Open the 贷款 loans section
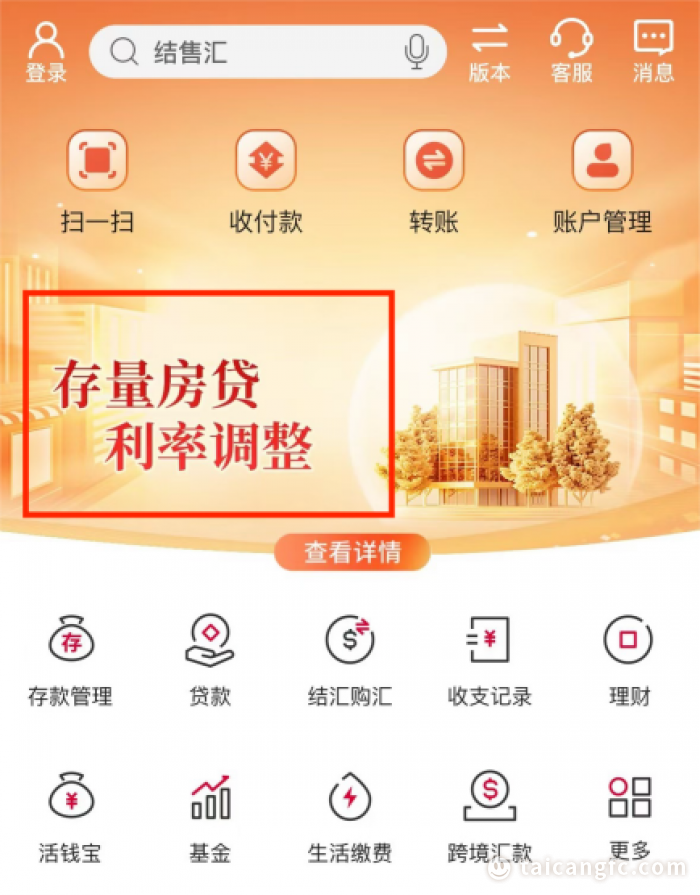The width and height of the screenshot is (700, 895). (210, 661)
